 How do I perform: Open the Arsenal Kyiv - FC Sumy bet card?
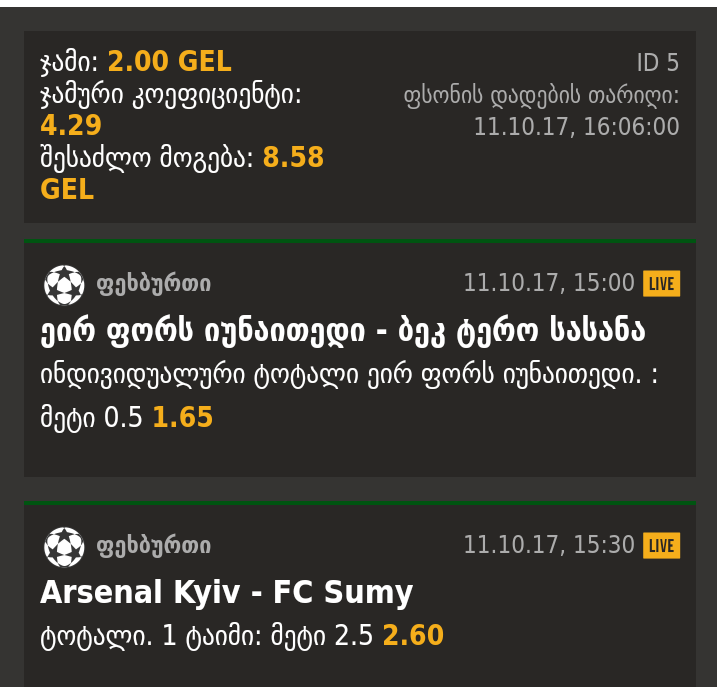pyautogui.click(x=226, y=593)
